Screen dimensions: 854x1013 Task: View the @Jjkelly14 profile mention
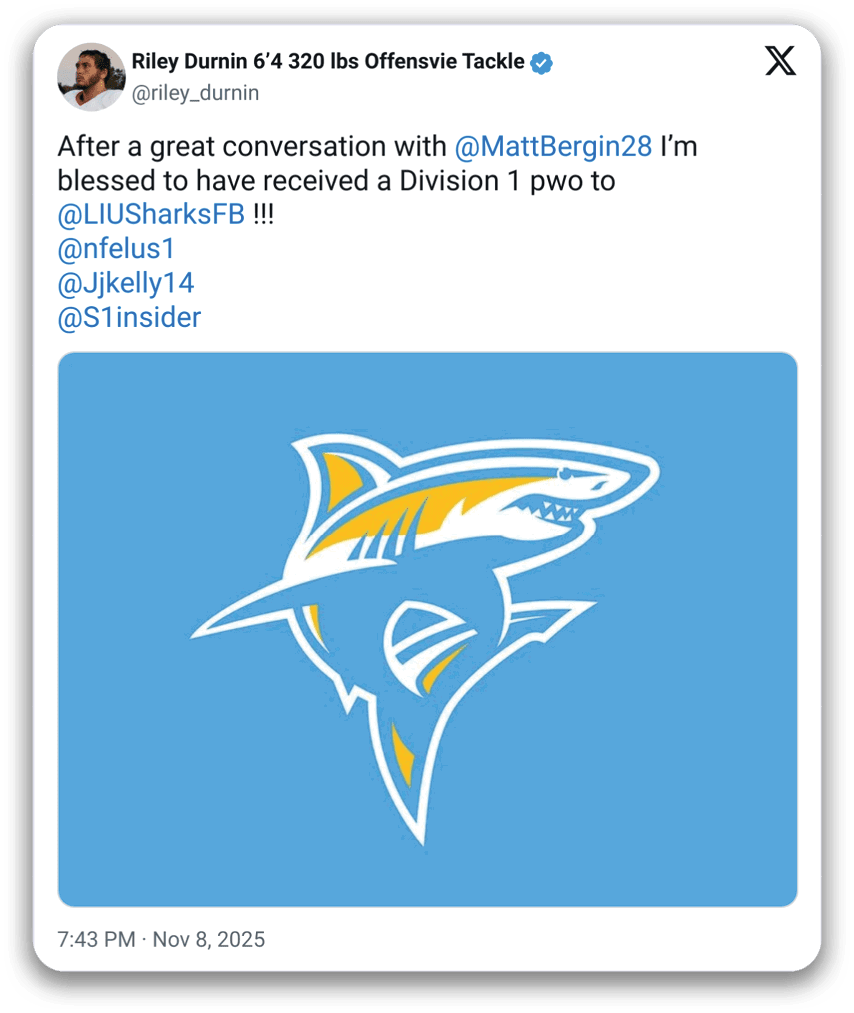126,283
